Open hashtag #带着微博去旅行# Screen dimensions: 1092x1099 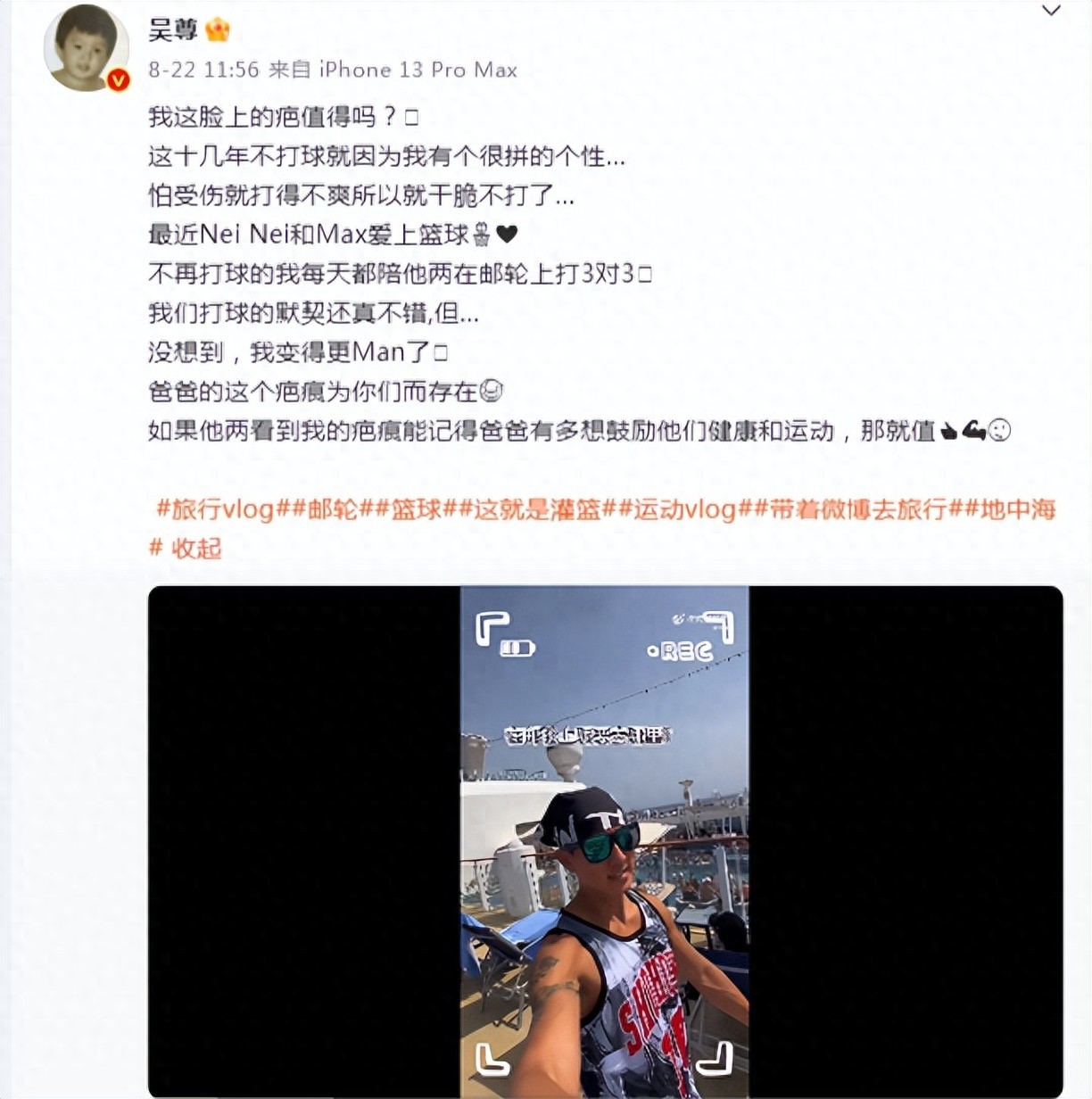pos(856,509)
